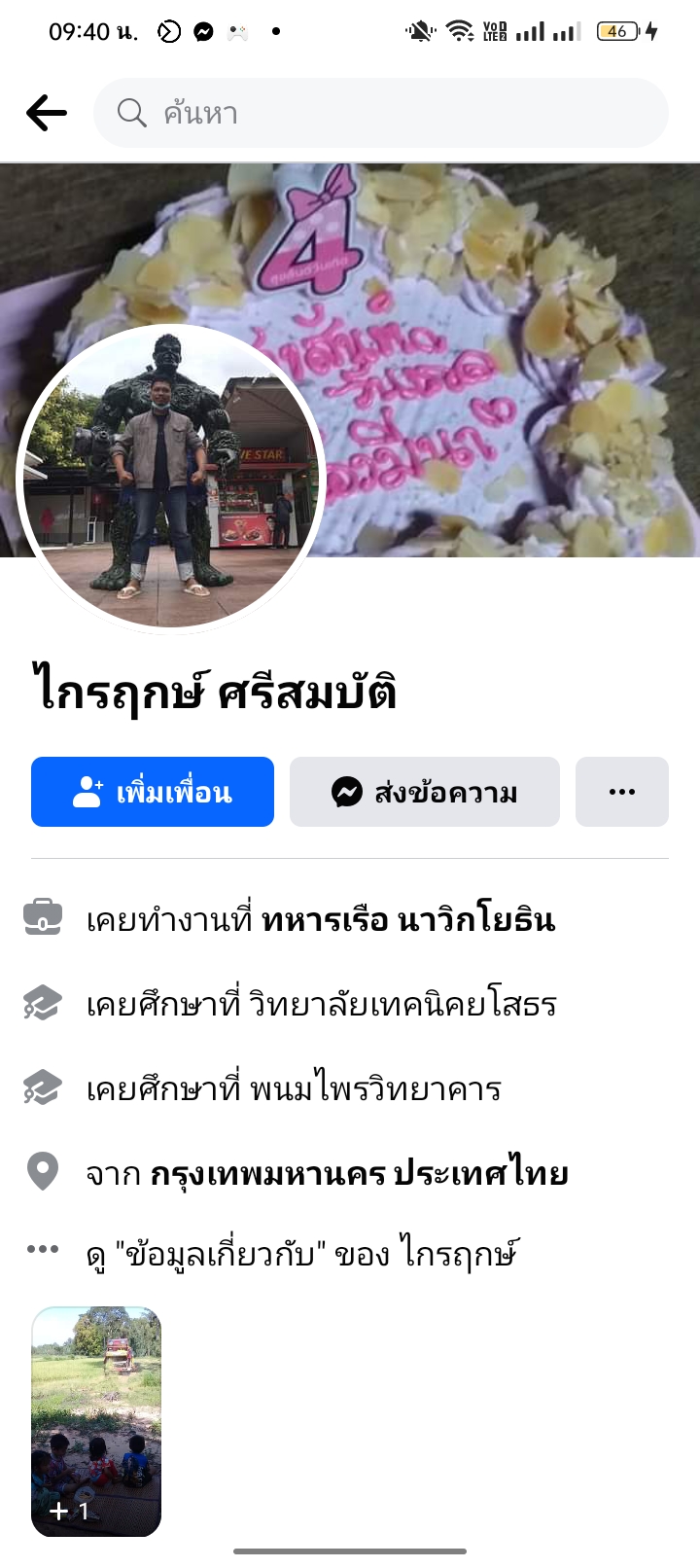Open the featured photo tile marked +1

pos(96,1421)
